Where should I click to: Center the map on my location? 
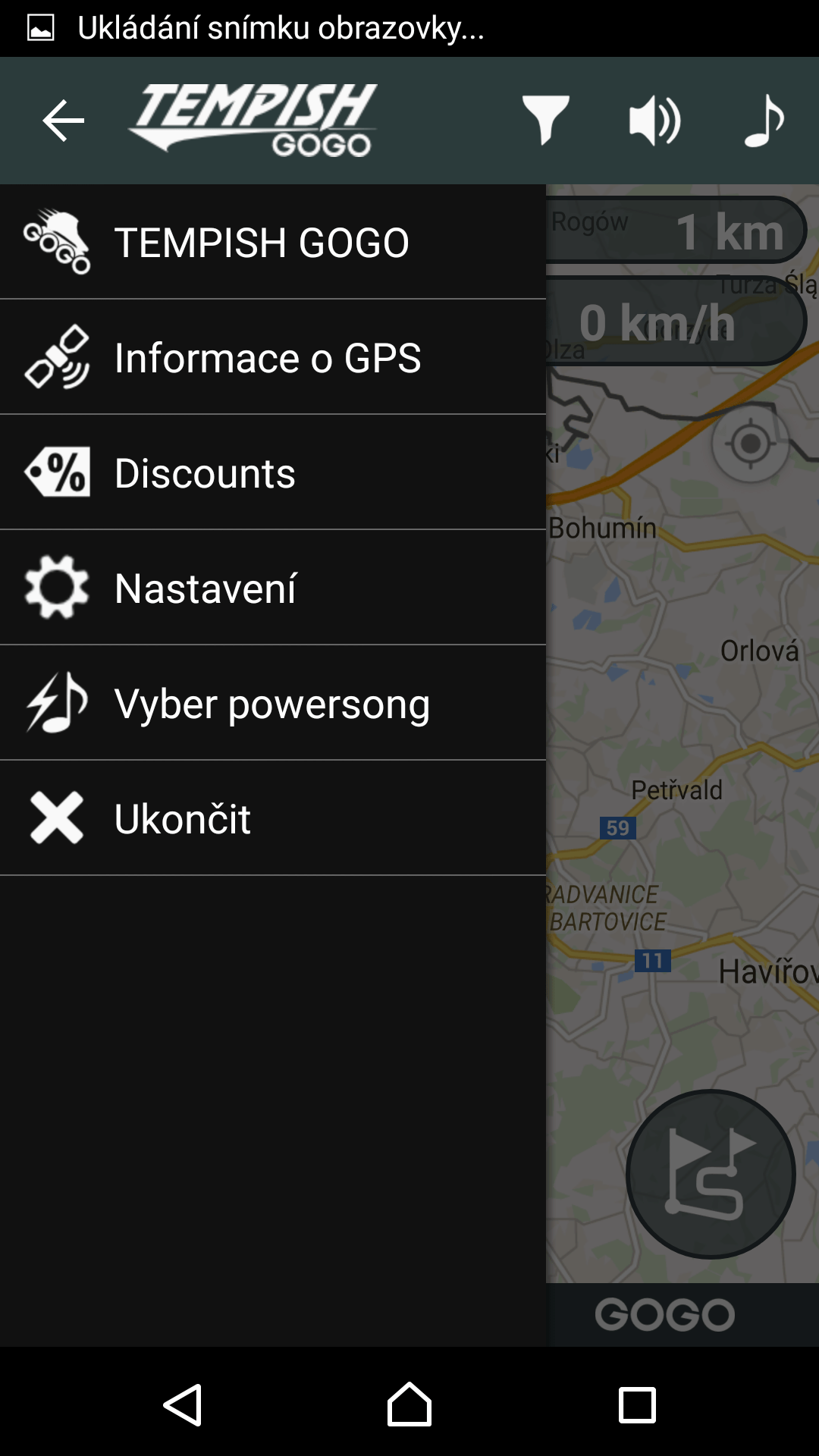point(750,444)
